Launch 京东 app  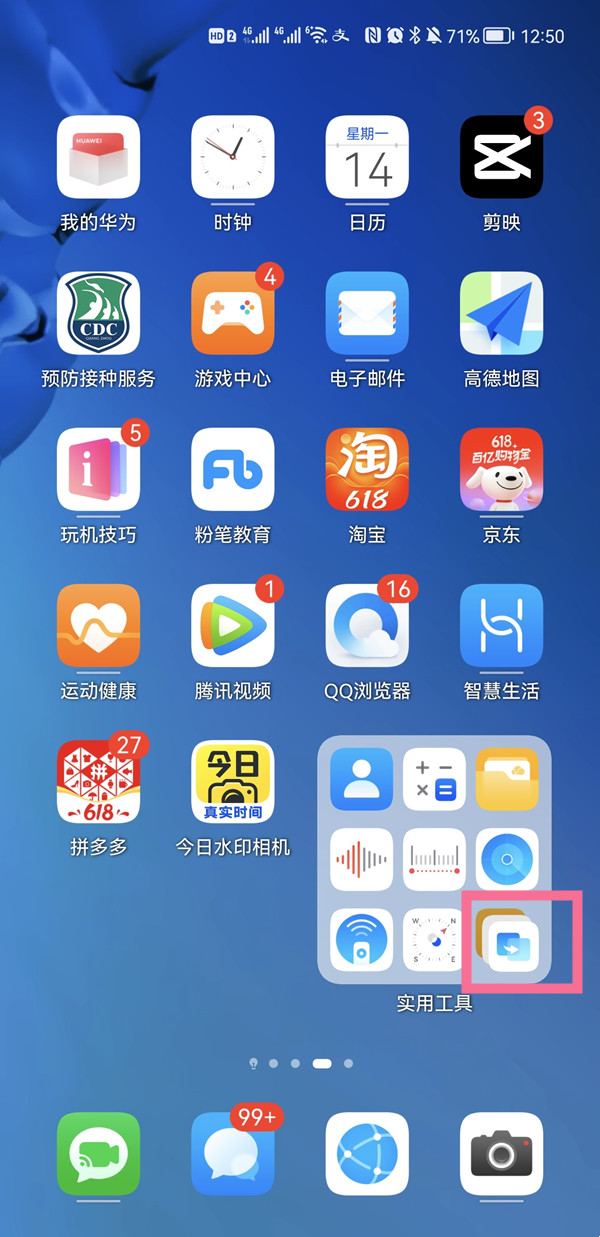coord(501,469)
